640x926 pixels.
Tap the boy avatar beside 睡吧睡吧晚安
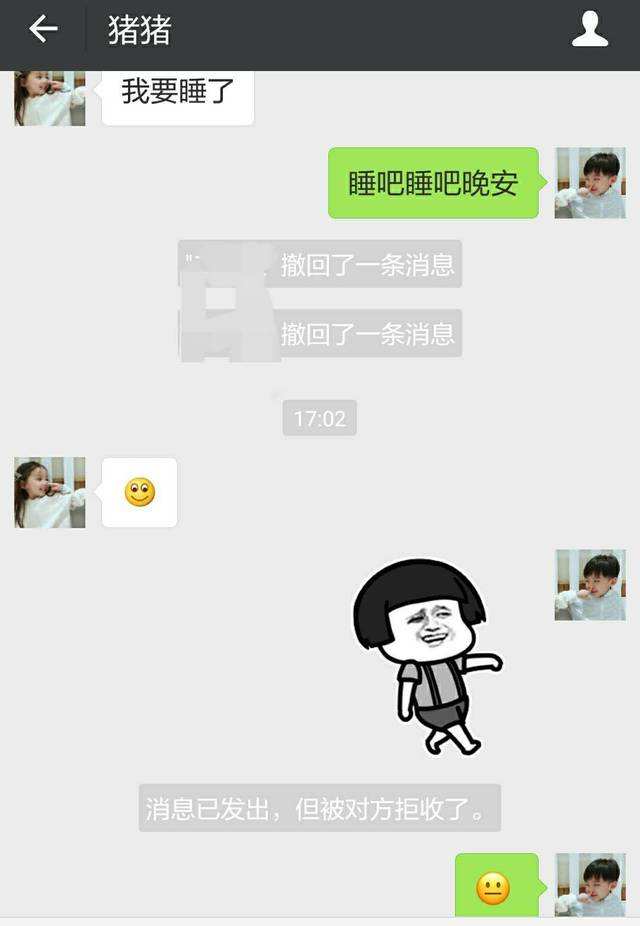click(x=590, y=183)
